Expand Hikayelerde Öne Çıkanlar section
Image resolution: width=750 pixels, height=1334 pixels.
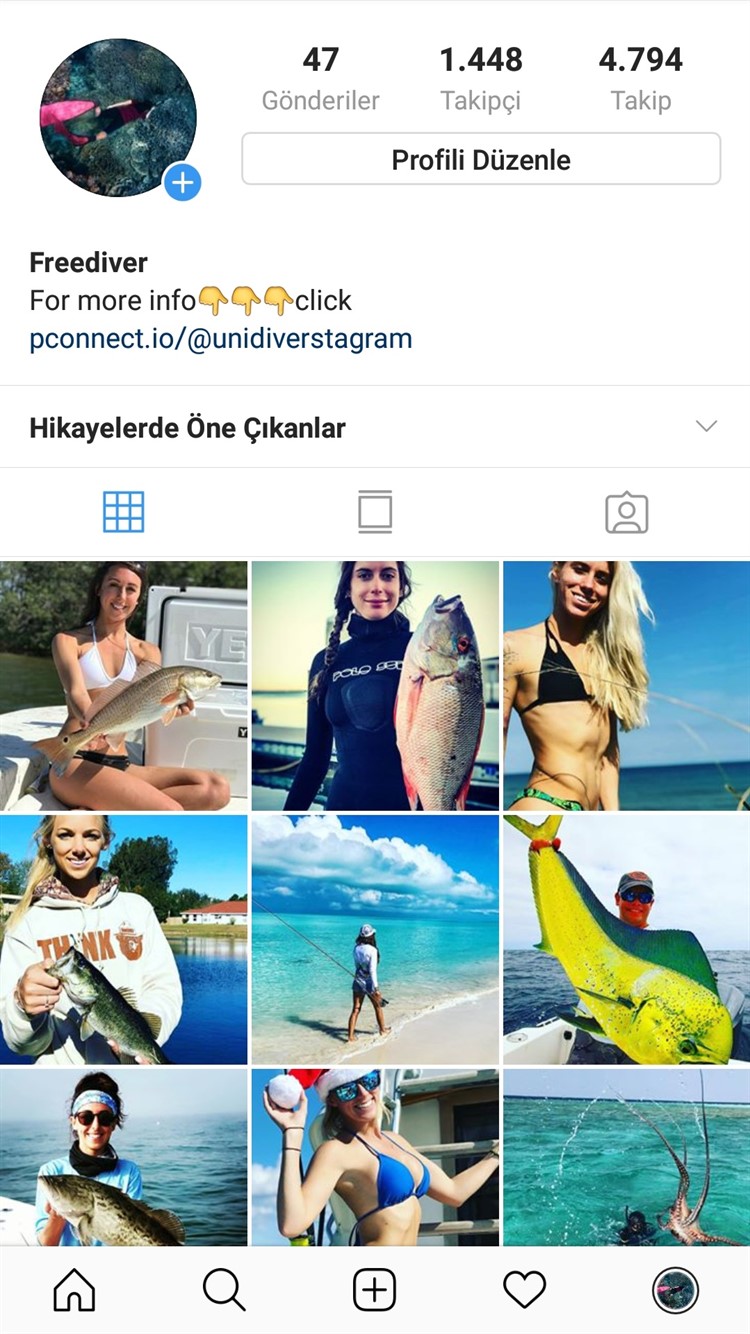coord(706,426)
